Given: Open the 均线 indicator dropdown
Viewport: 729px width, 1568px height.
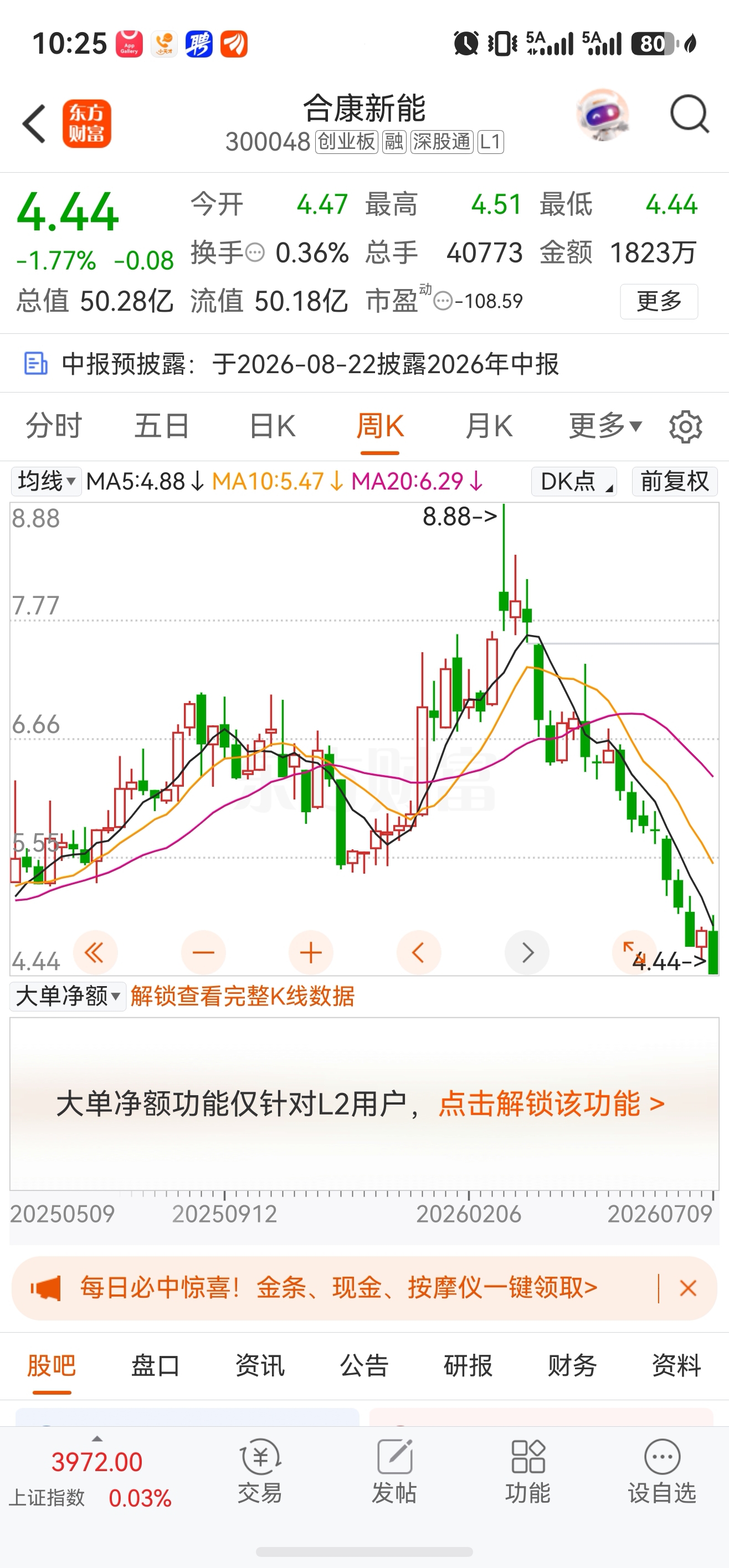Looking at the screenshot, I should tap(47, 482).
